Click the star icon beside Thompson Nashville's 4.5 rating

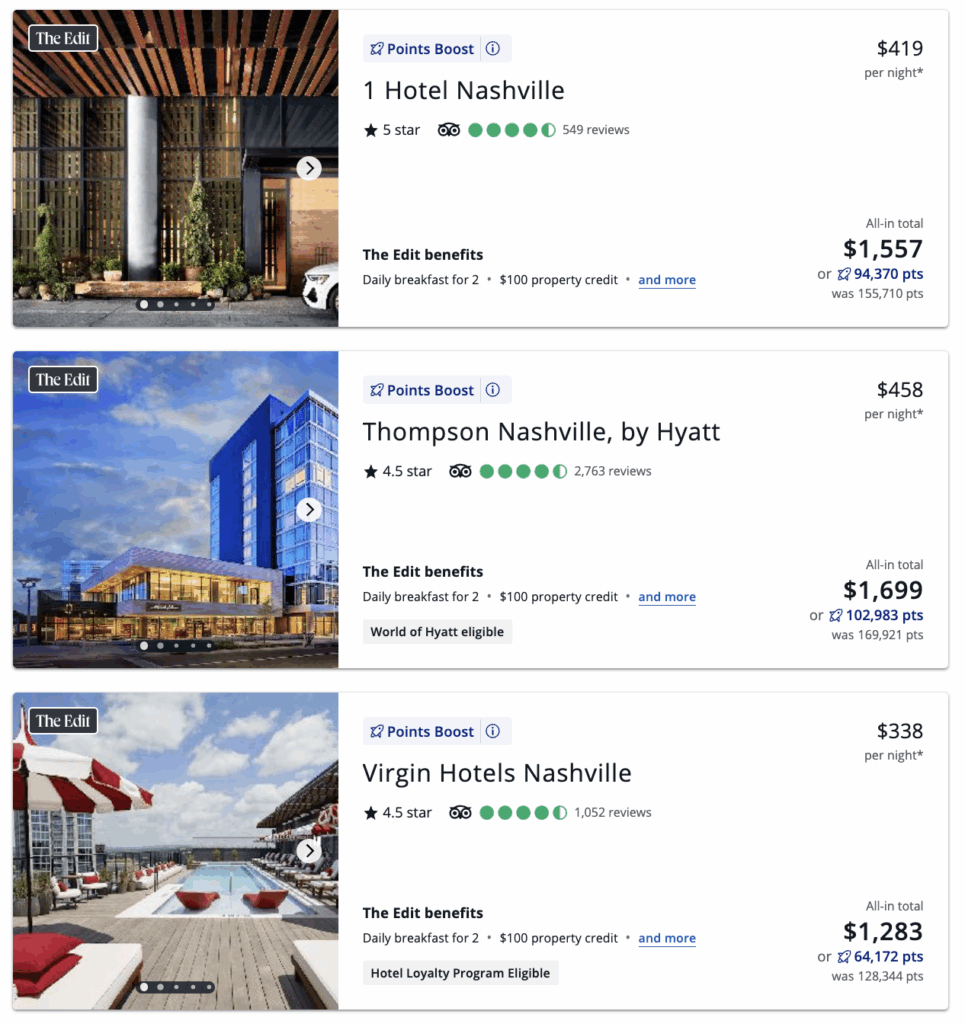click(x=369, y=470)
